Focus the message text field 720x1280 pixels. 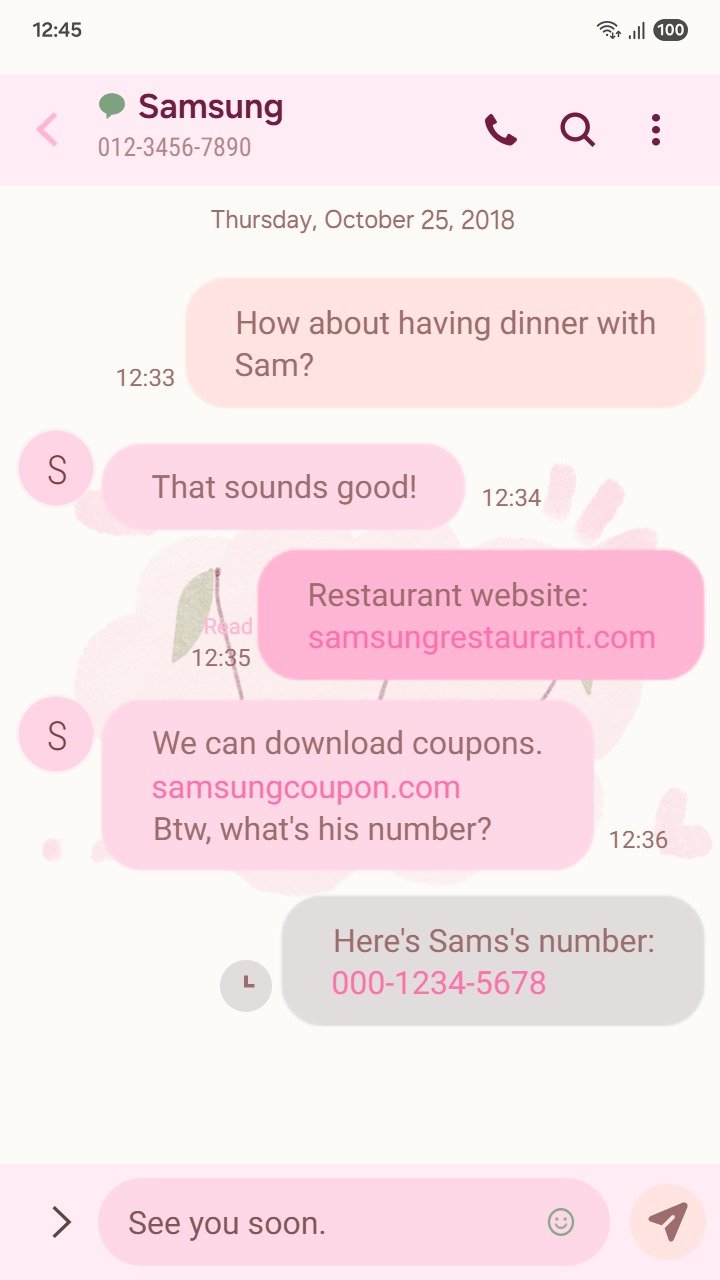pyautogui.click(x=330, y=1222)
